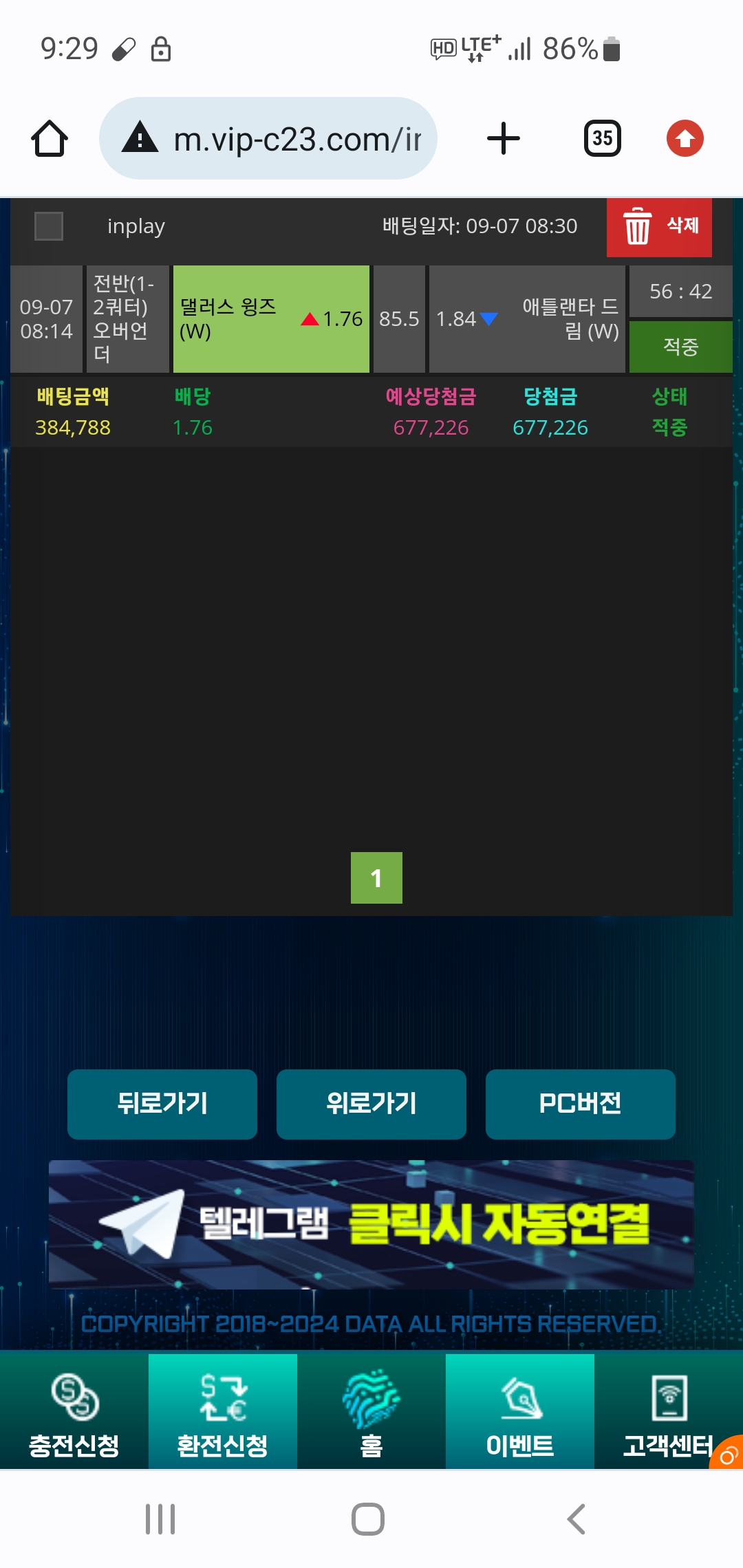This screenshot has height=1568, width=743.
Task: Go back with 뒤로가기 button
Action: (162, 1104)
